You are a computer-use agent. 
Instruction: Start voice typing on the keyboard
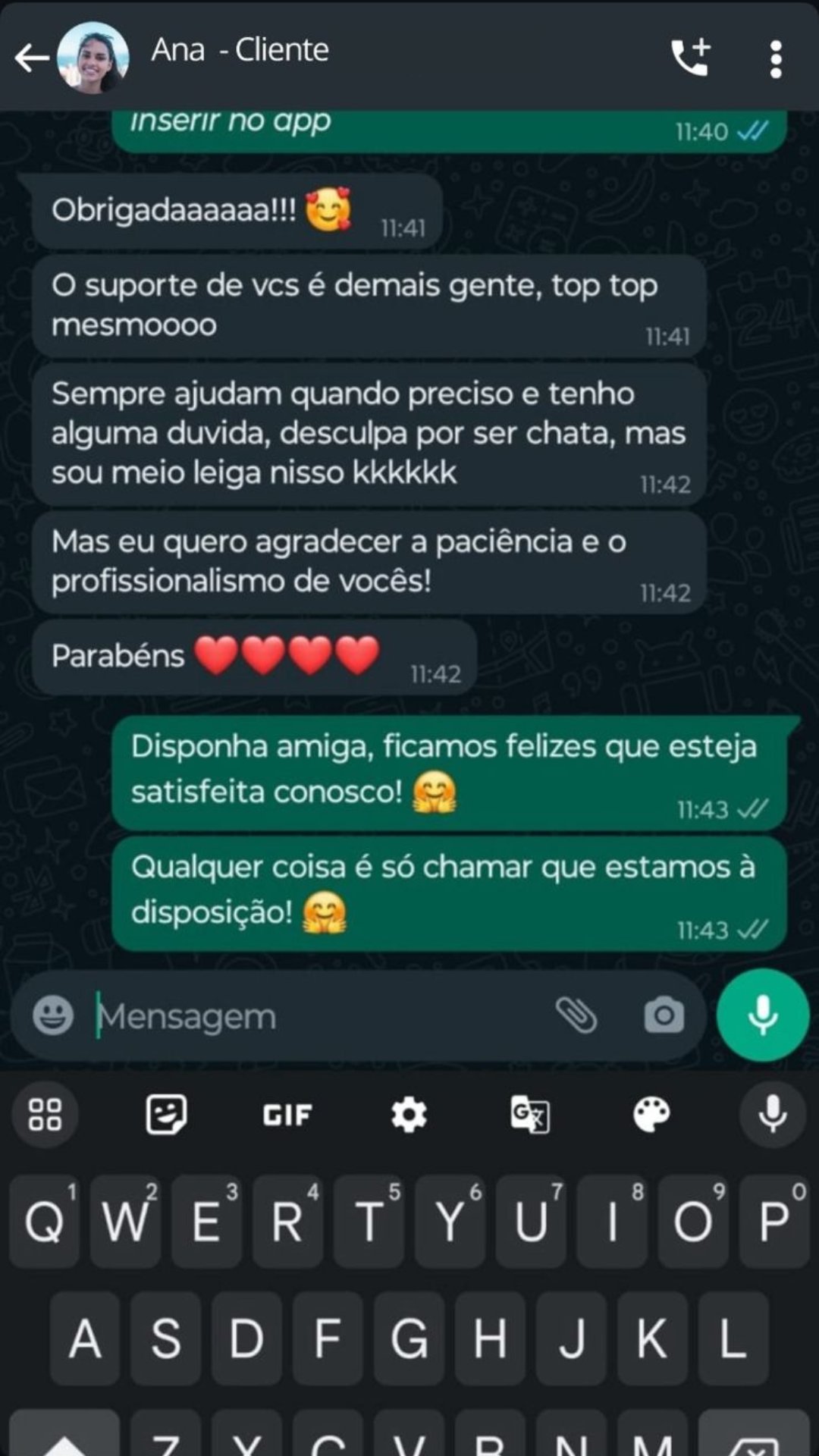click(x=773, y=1115)
